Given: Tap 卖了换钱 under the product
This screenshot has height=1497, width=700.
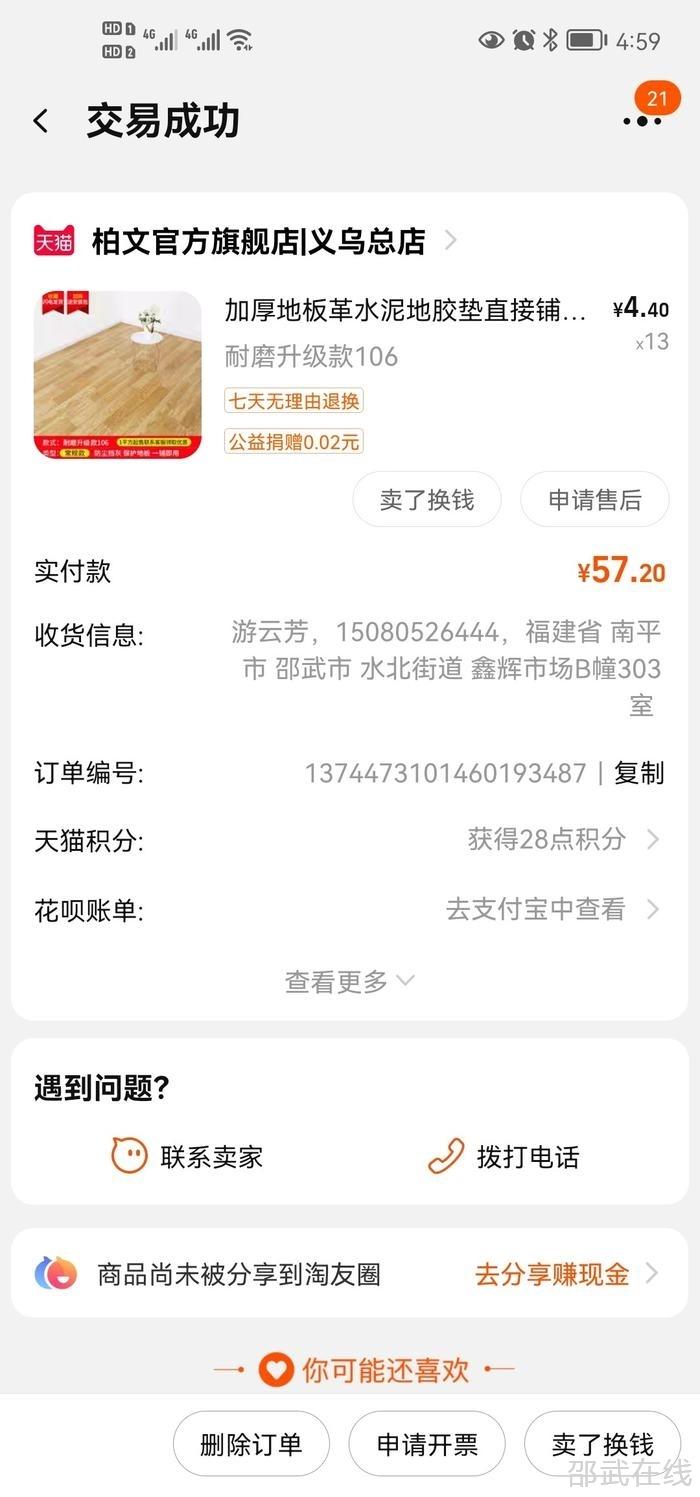Looking at the screenshot, I should pyautogui.click(x=427, y=499).
